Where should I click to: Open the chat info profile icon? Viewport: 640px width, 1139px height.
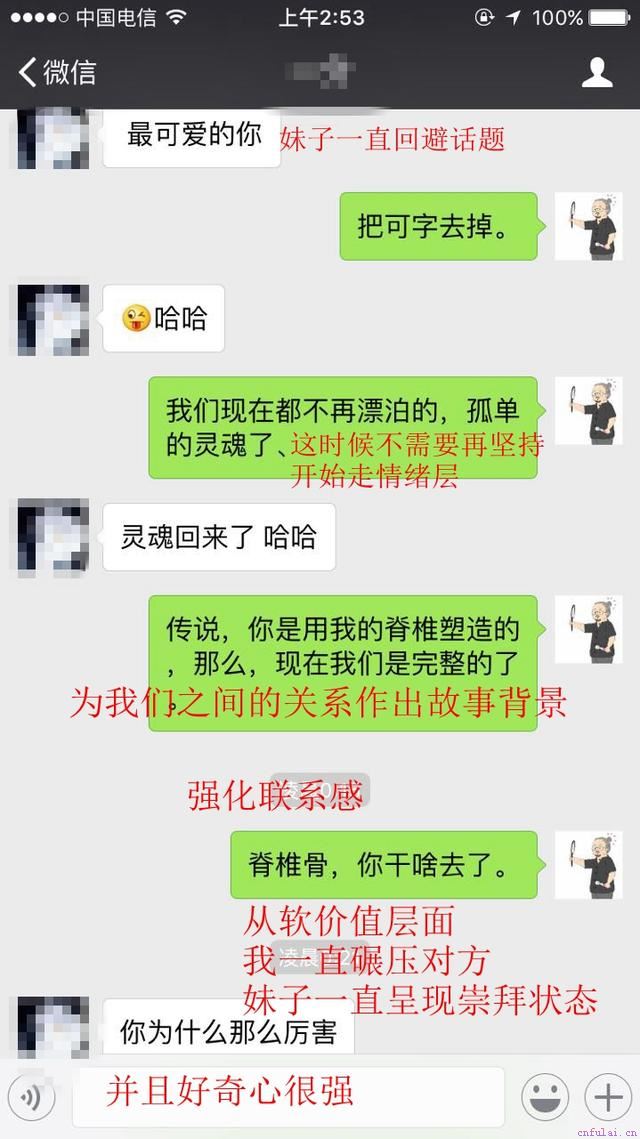click(x=597, y=72)
